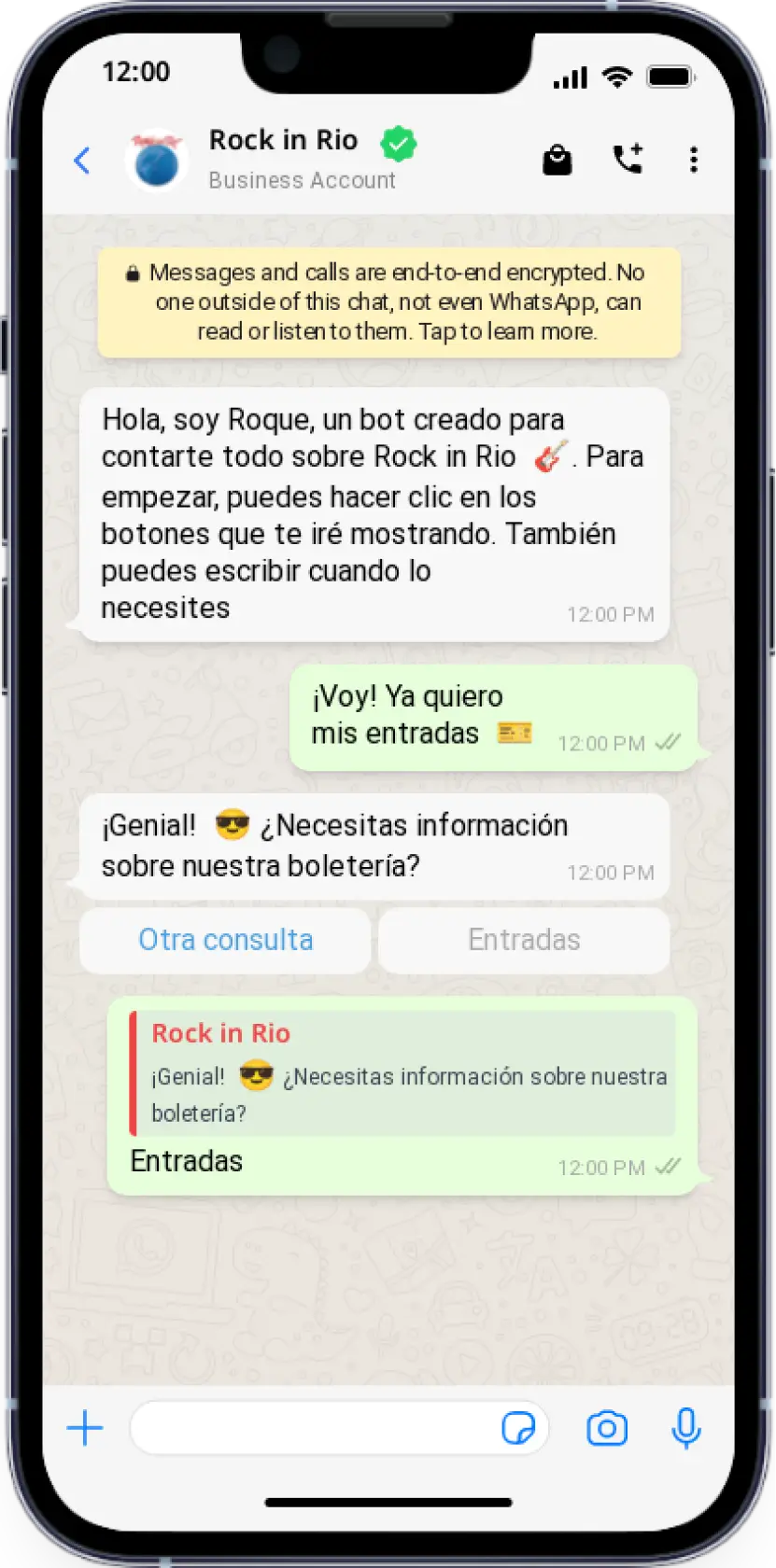Start a call with Rock in Rio
Screen dimensions: 776x1568
click(628, 160)
